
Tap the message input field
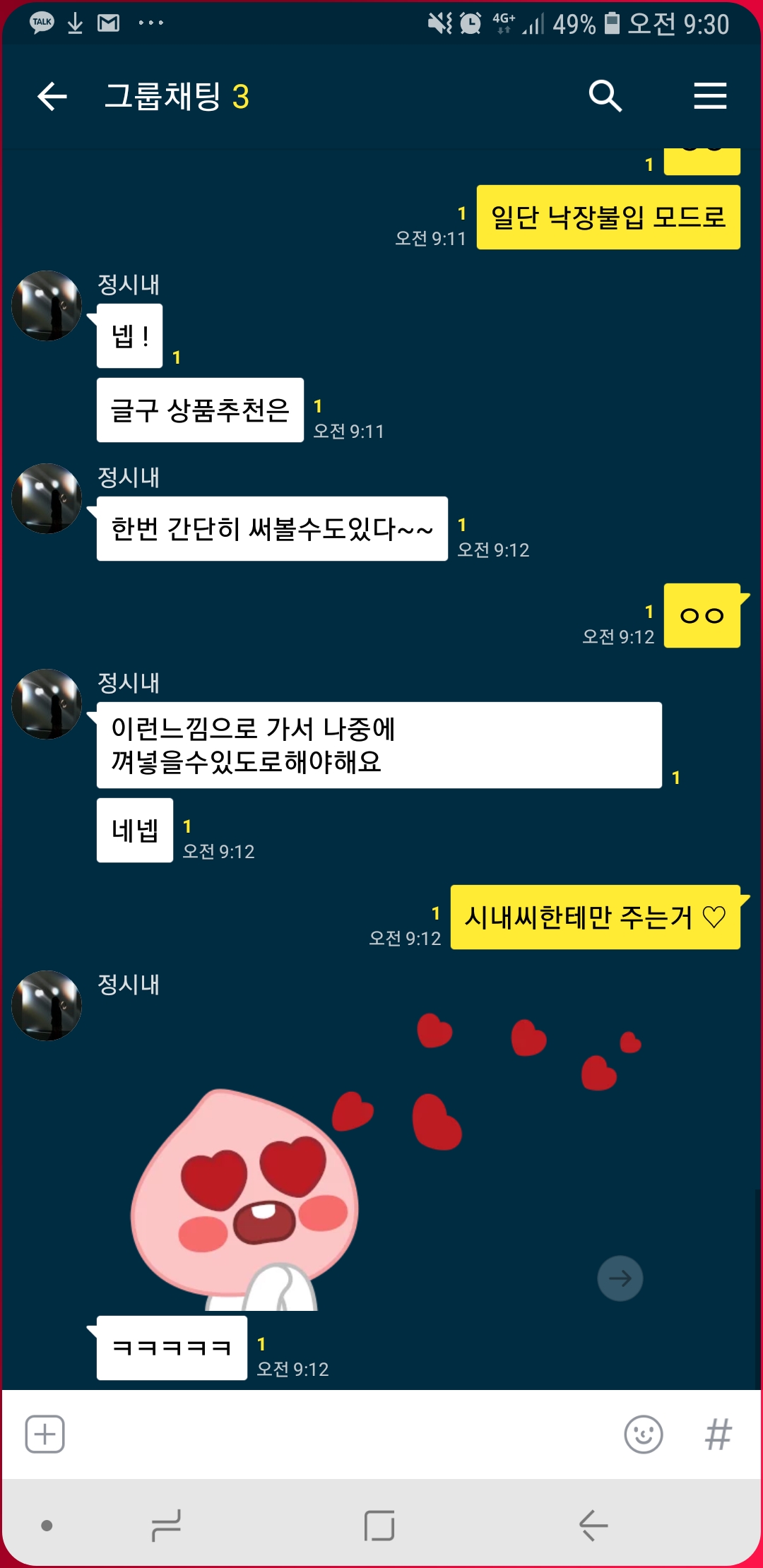(x=339, y=1435)
